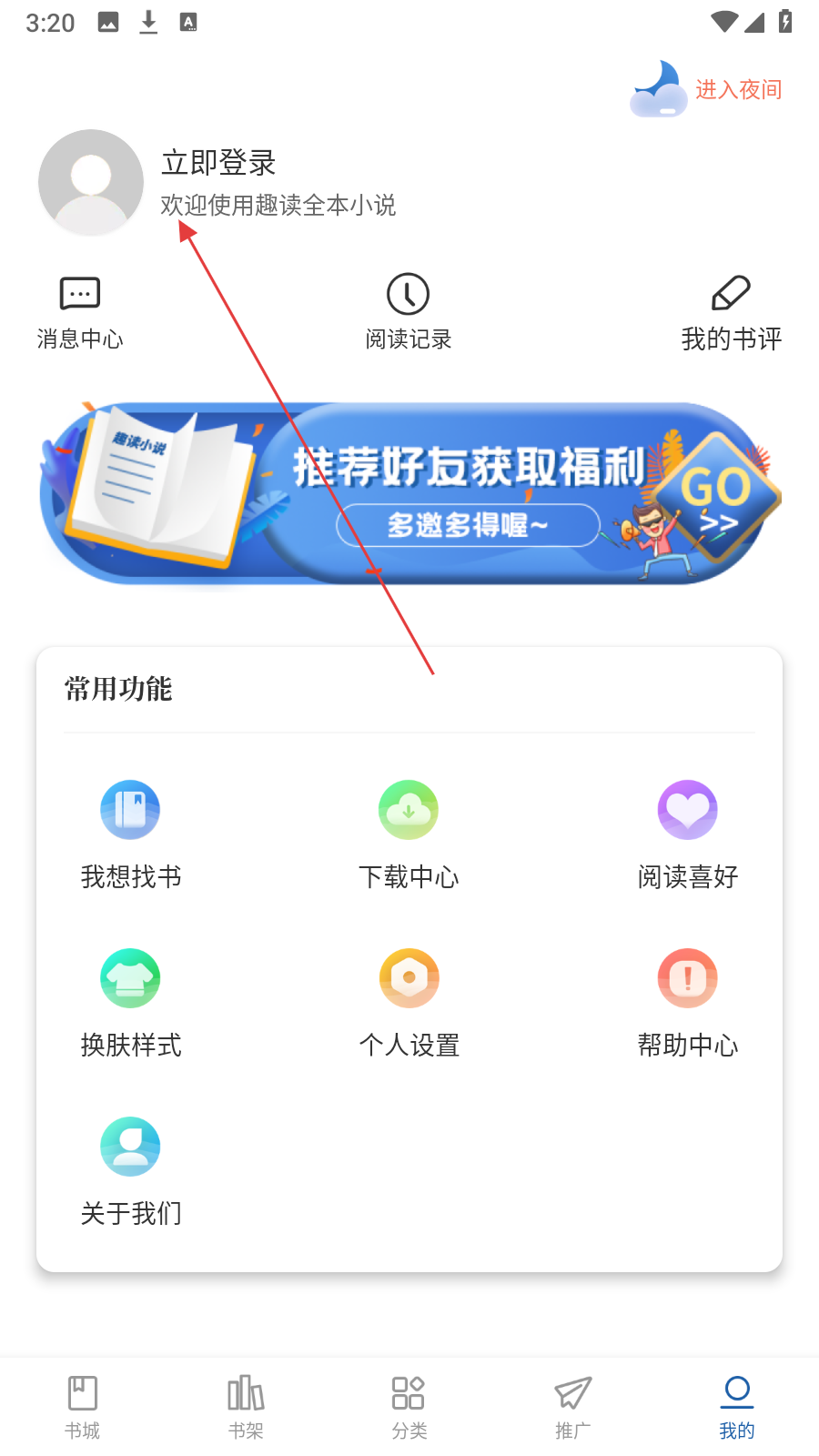The height and width of the screenshot is (1456, 819).
Task: Switch to the 书城 bookstore tab
Action: (82, 1407)
